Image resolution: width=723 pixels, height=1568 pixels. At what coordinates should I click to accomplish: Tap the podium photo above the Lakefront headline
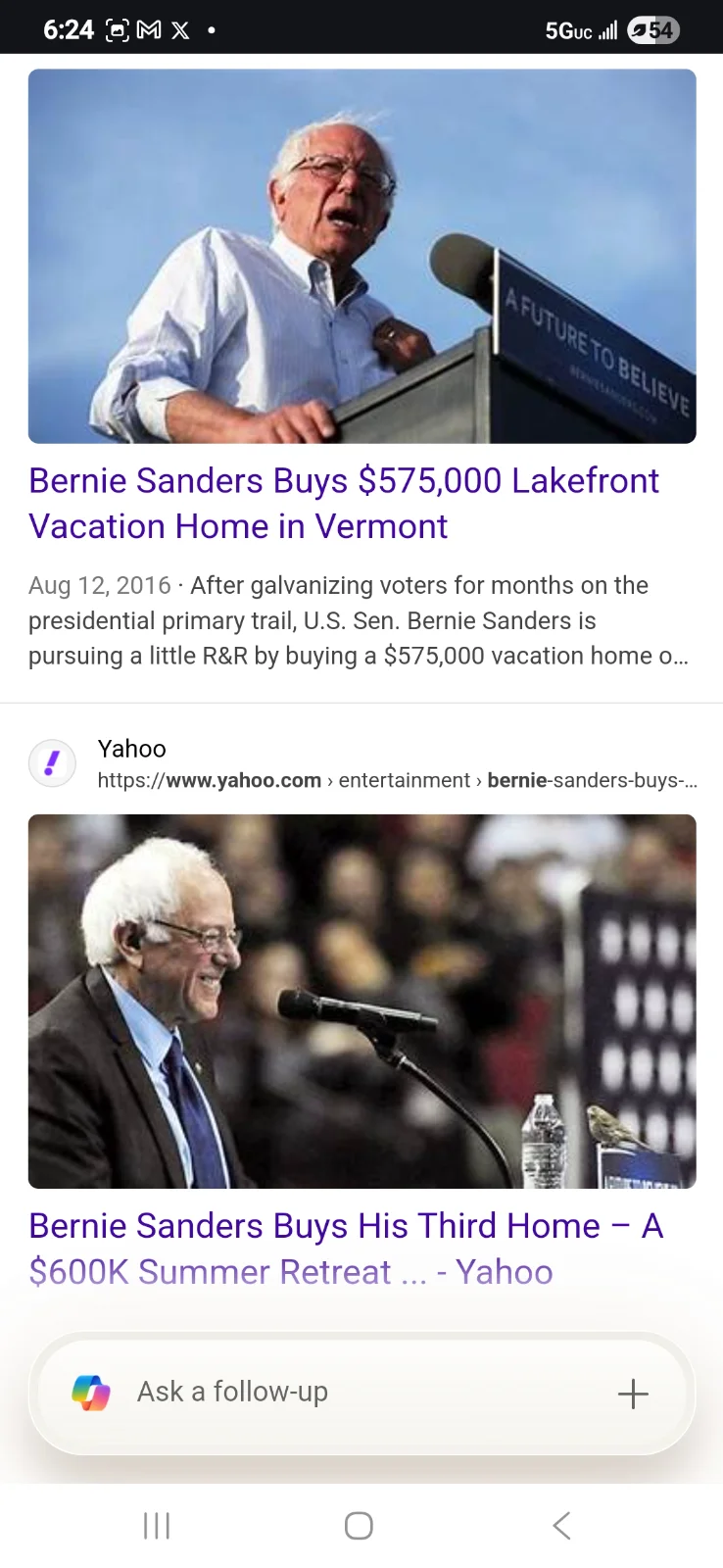point(361,256)
